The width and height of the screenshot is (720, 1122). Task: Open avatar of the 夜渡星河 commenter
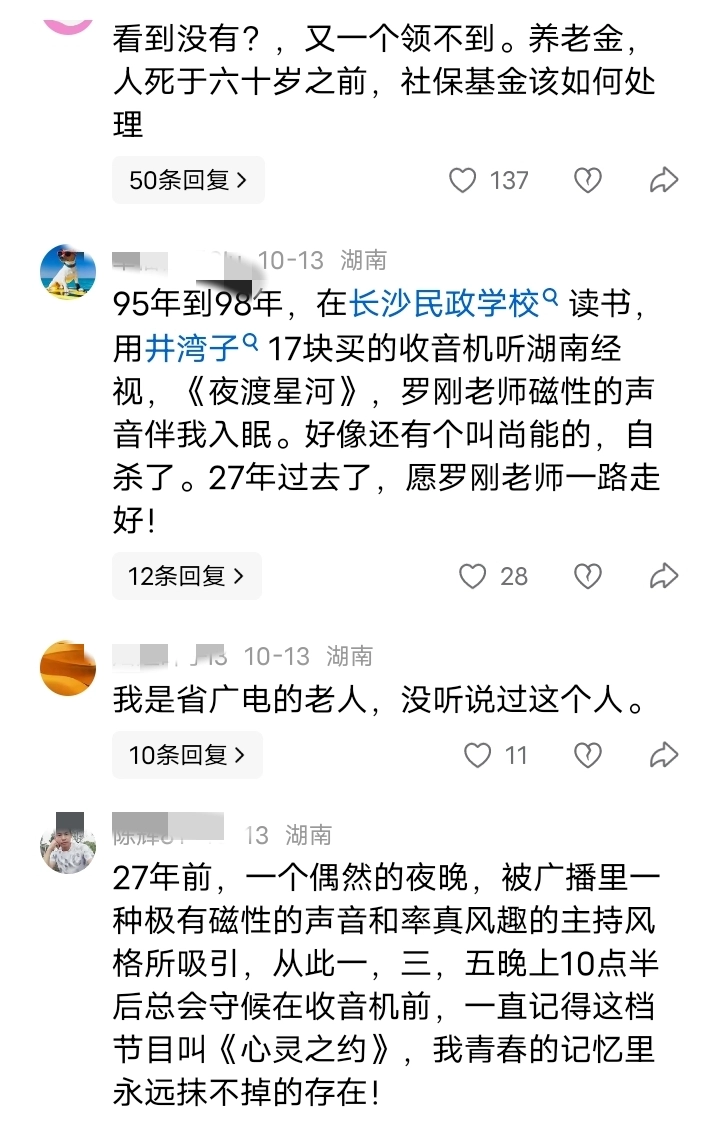68,271
